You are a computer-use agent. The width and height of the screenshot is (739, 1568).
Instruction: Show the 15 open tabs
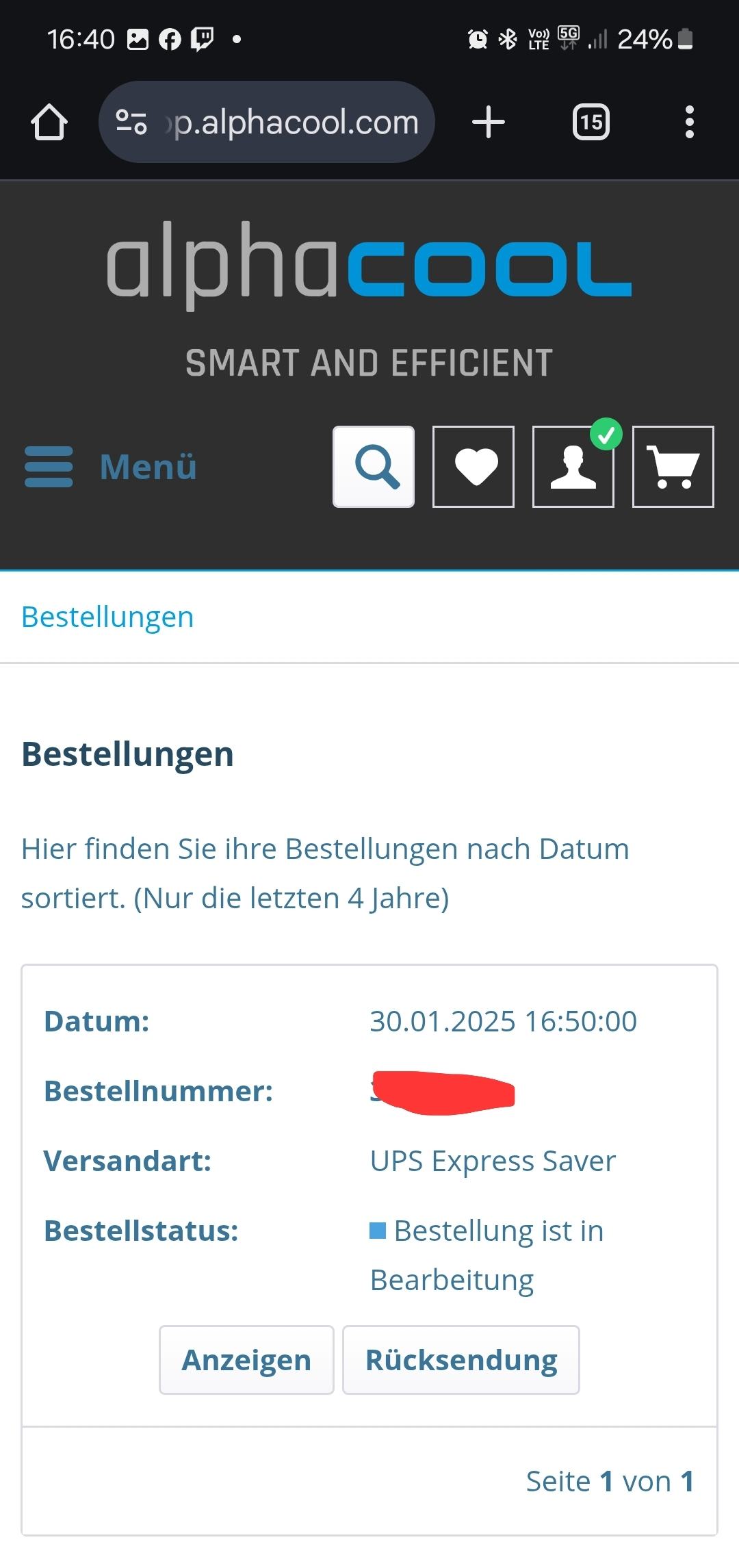591,123
